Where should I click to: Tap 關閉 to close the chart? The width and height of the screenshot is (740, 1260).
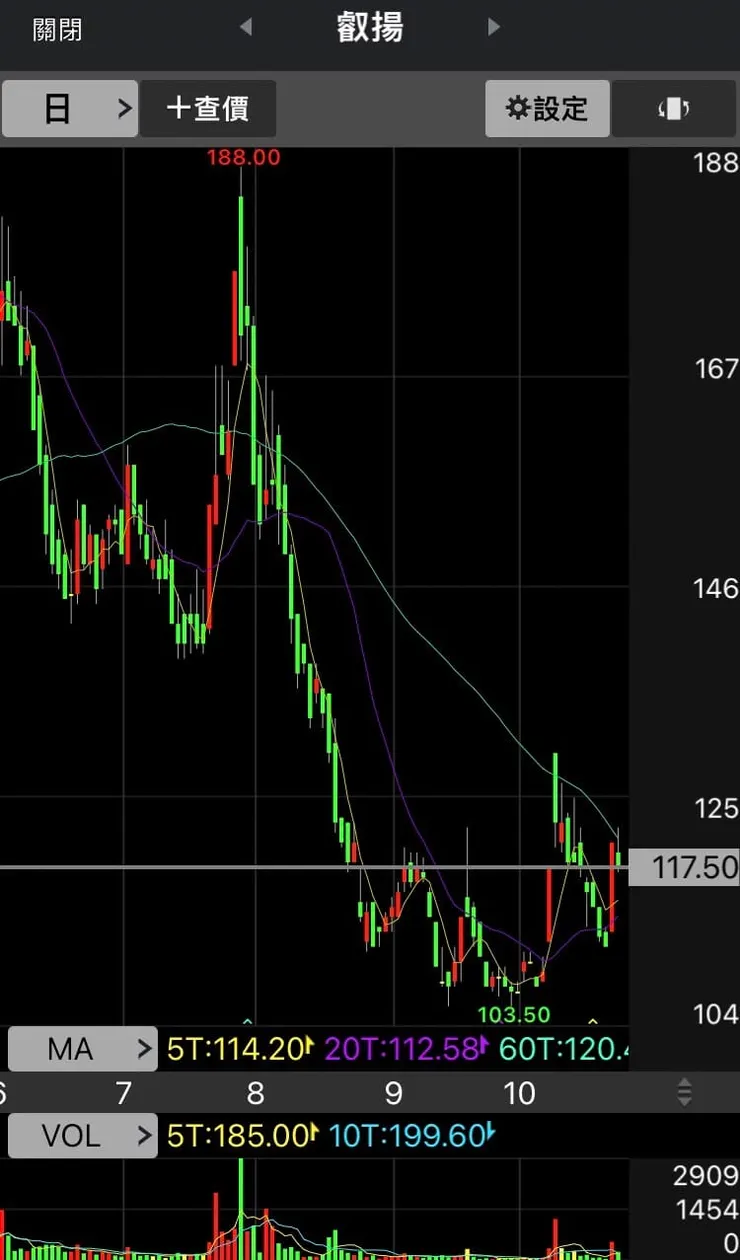pos(57,29)
